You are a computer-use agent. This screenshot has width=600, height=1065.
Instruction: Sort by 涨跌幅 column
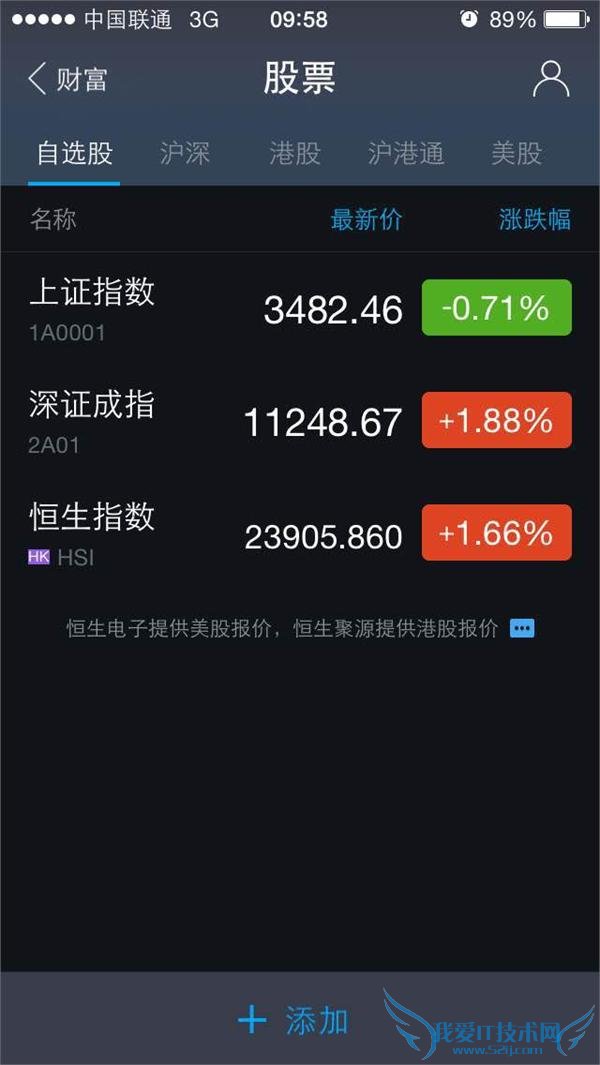535,220
